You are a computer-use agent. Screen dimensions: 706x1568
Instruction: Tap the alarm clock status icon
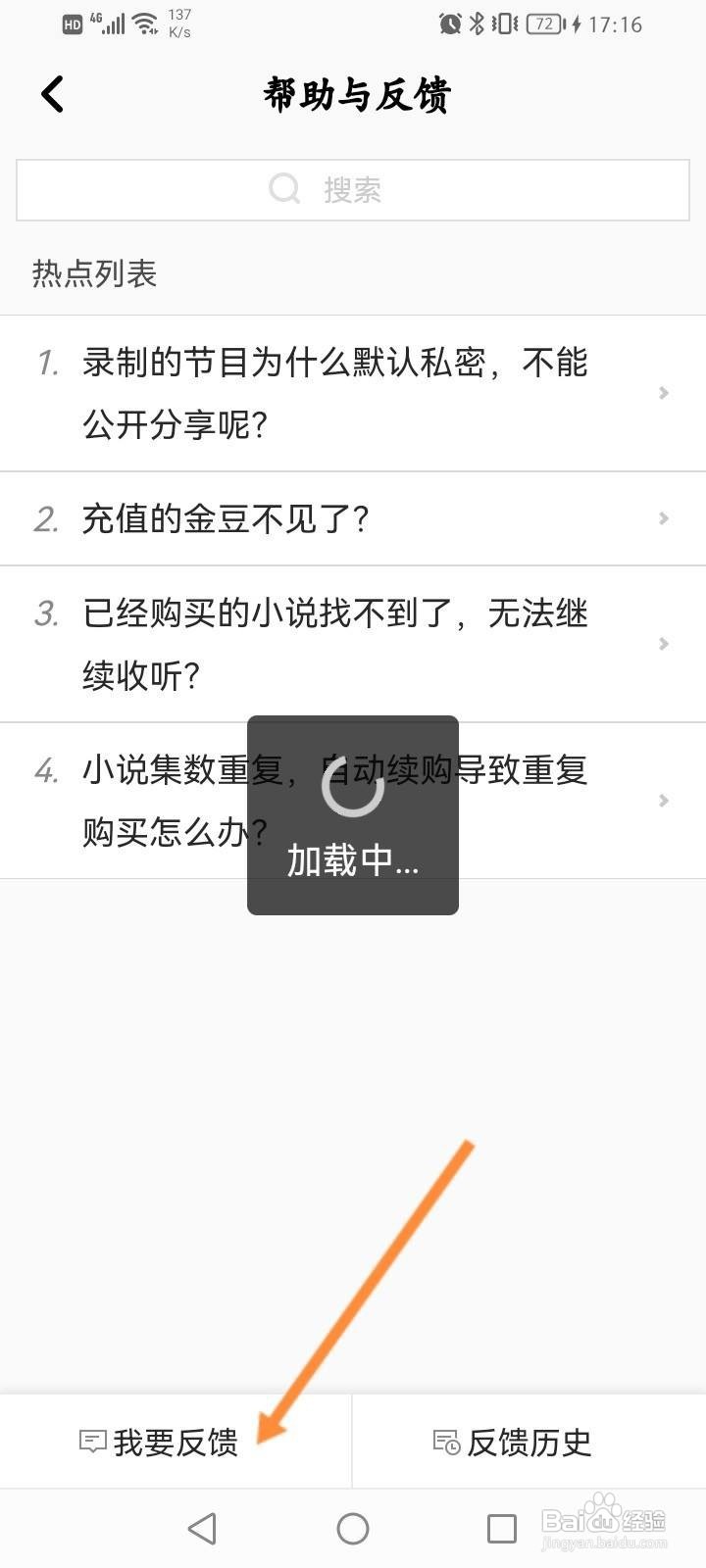tap(449, 24)
